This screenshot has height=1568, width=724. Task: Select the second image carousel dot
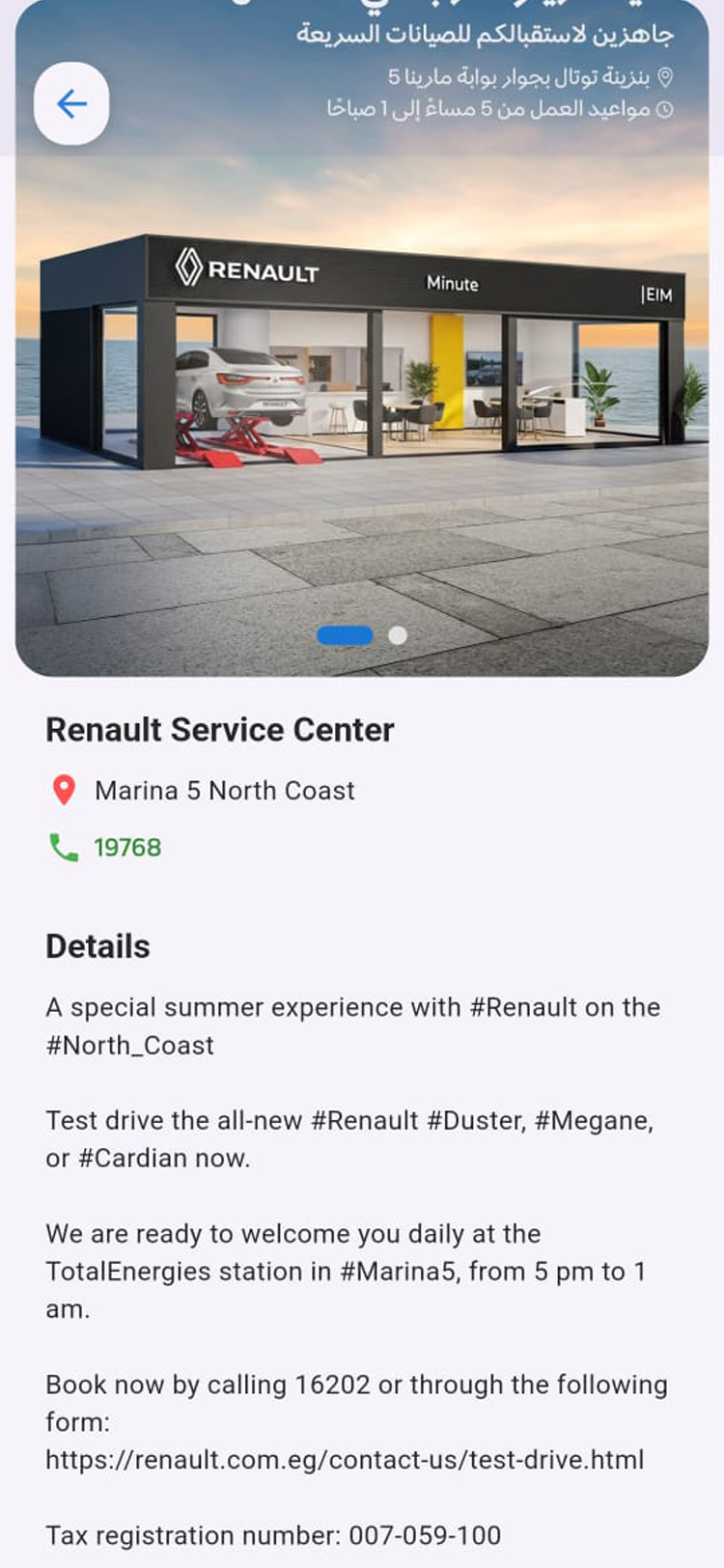[398, 635]
